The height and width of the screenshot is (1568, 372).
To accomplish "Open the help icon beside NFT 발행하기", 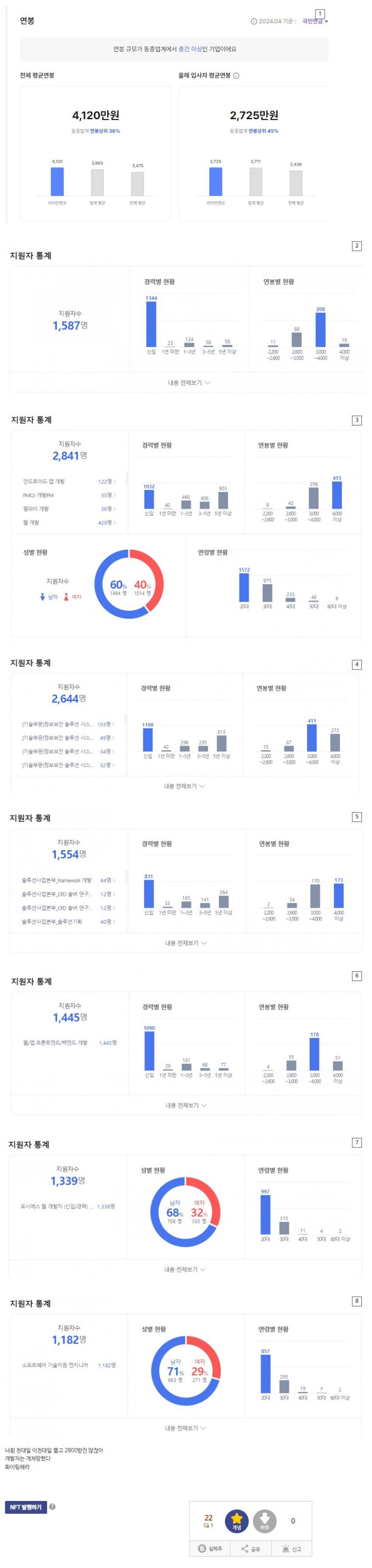I will click(x=53, y=1507).
